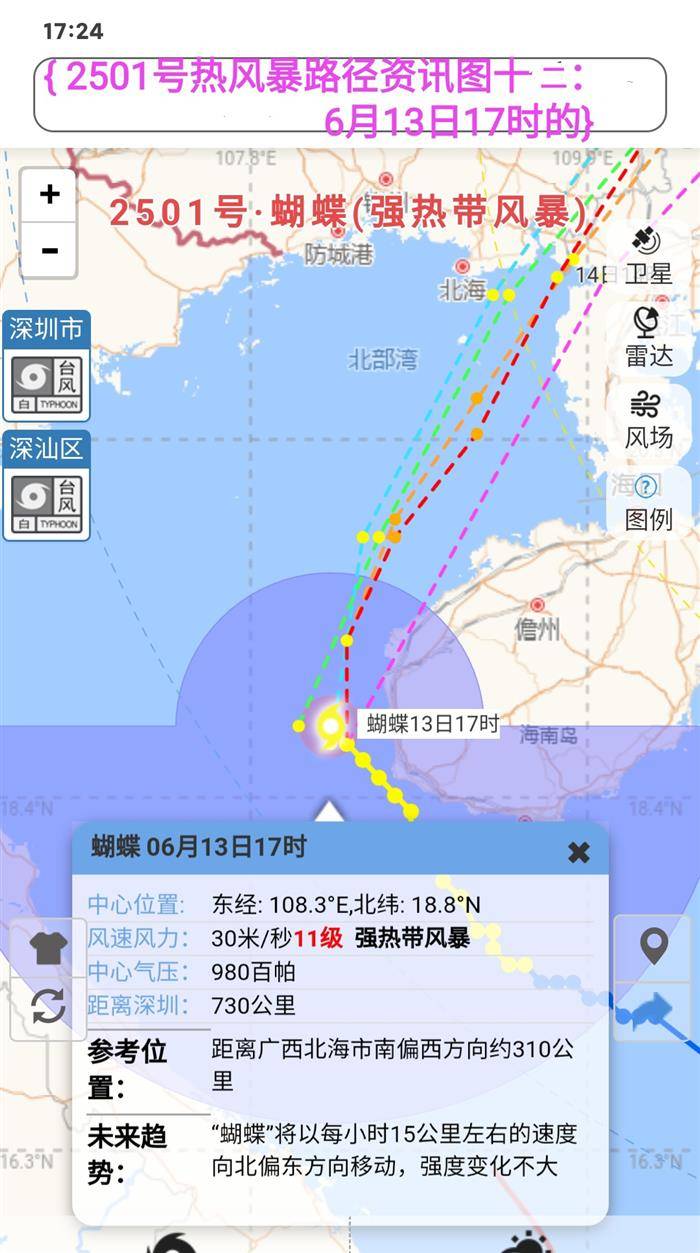Zoom in on the map
The height and width of the screenshot is (1253, 700).
pyautogui.click(x=49, y=195)
